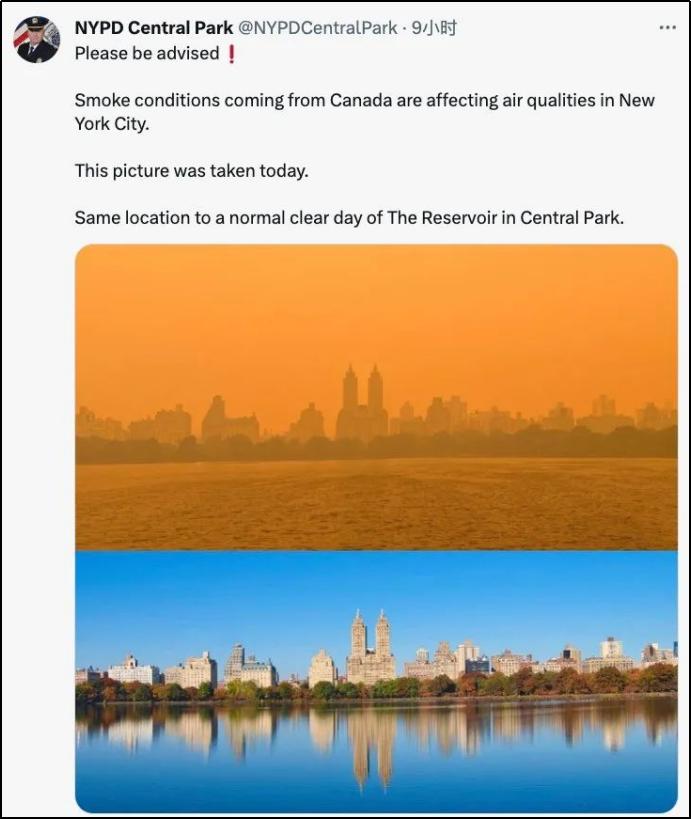Open the orange smoky skyline photo

376,397
